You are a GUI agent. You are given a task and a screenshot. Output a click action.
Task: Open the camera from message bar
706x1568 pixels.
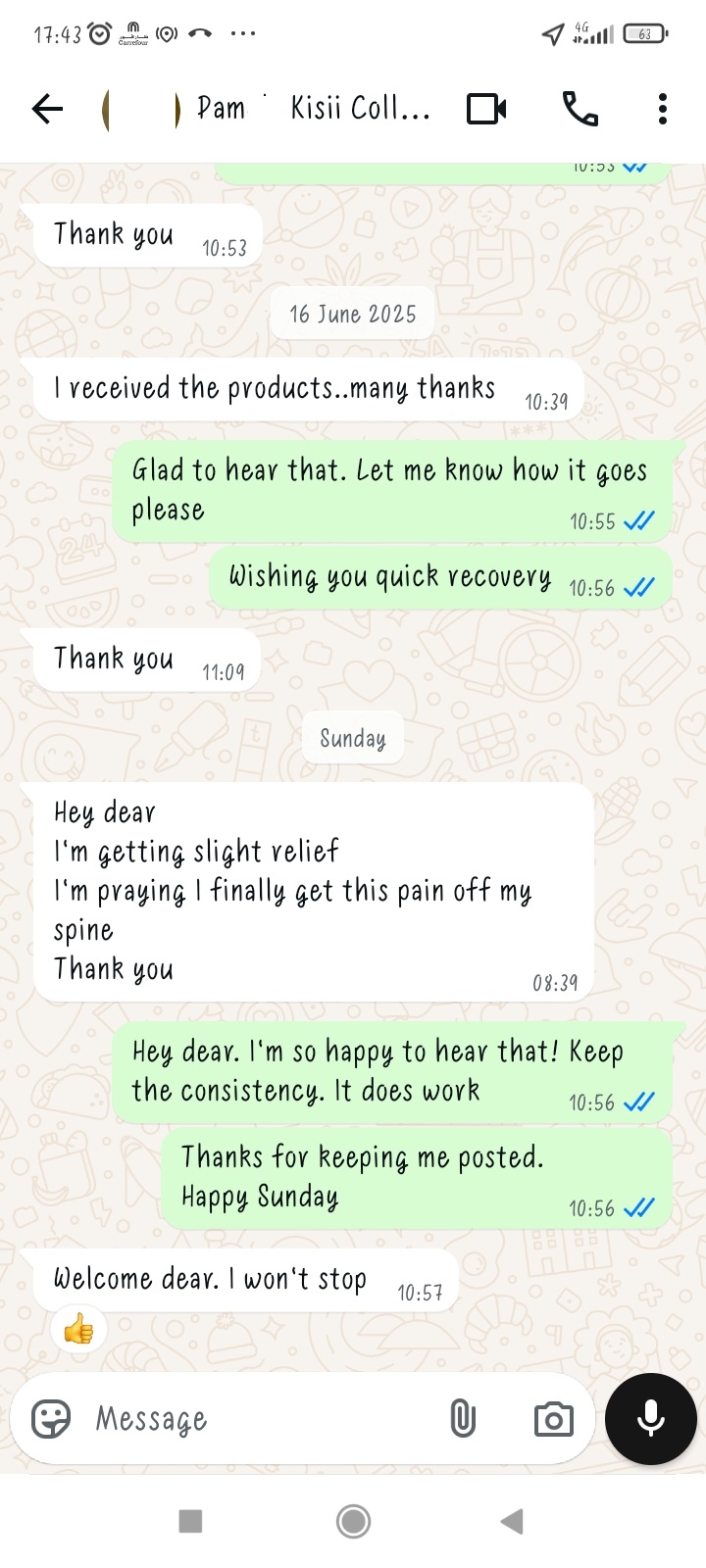click(x=553, y=1418)
